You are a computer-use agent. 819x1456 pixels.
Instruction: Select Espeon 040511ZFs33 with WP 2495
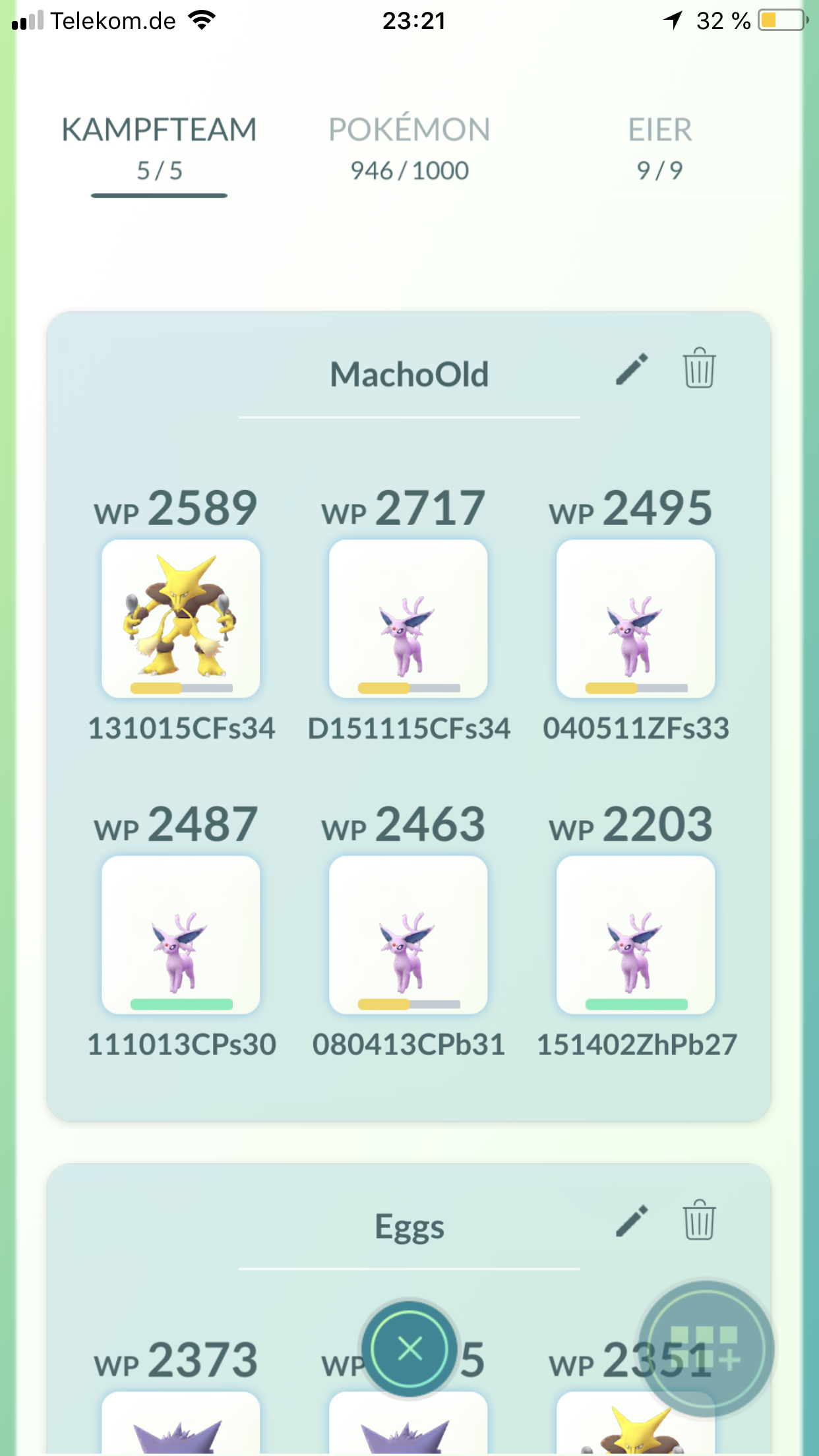pos(636,619)
